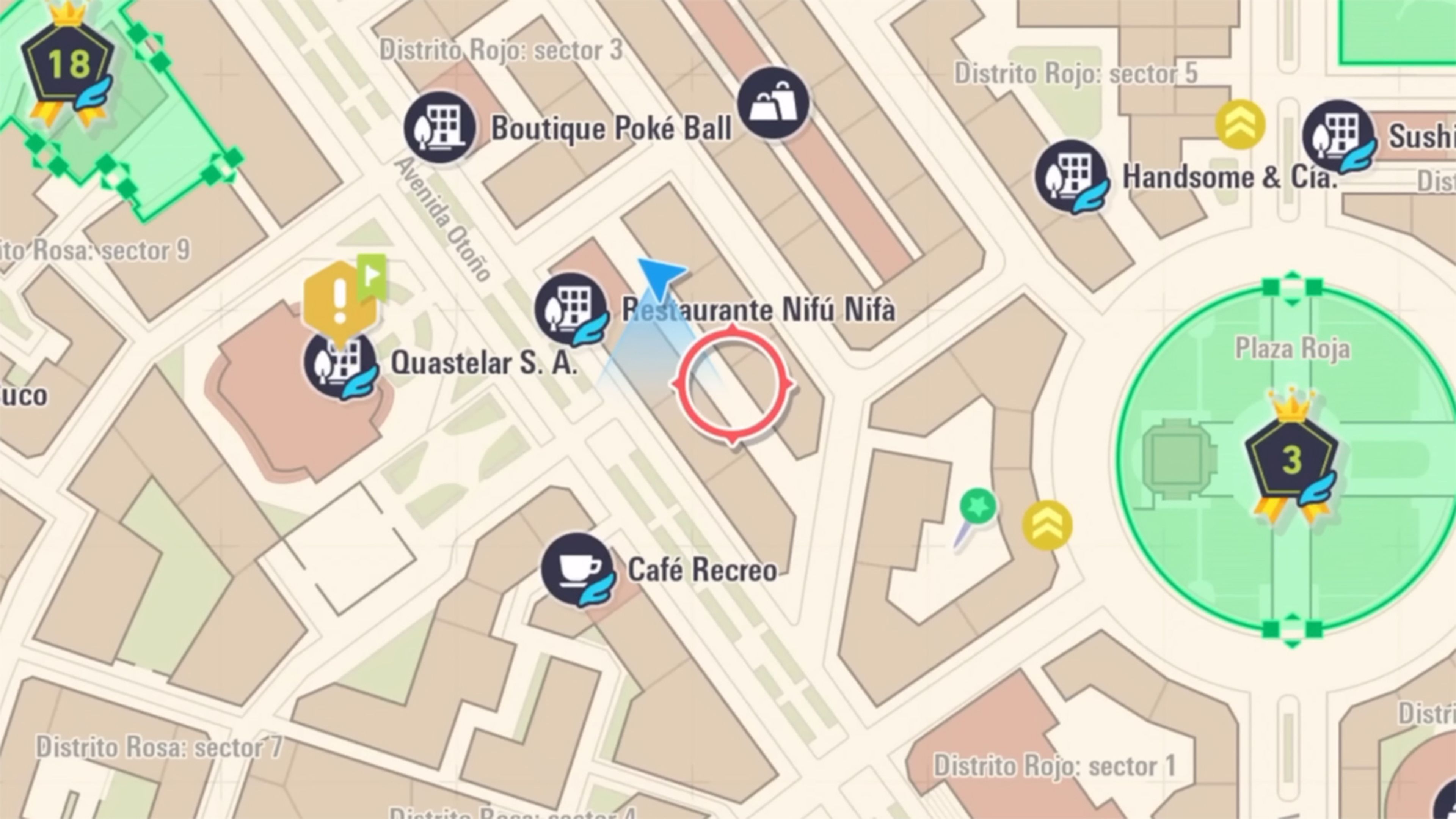Open the Café Recreo coffee marker

[x=576, y=568]
